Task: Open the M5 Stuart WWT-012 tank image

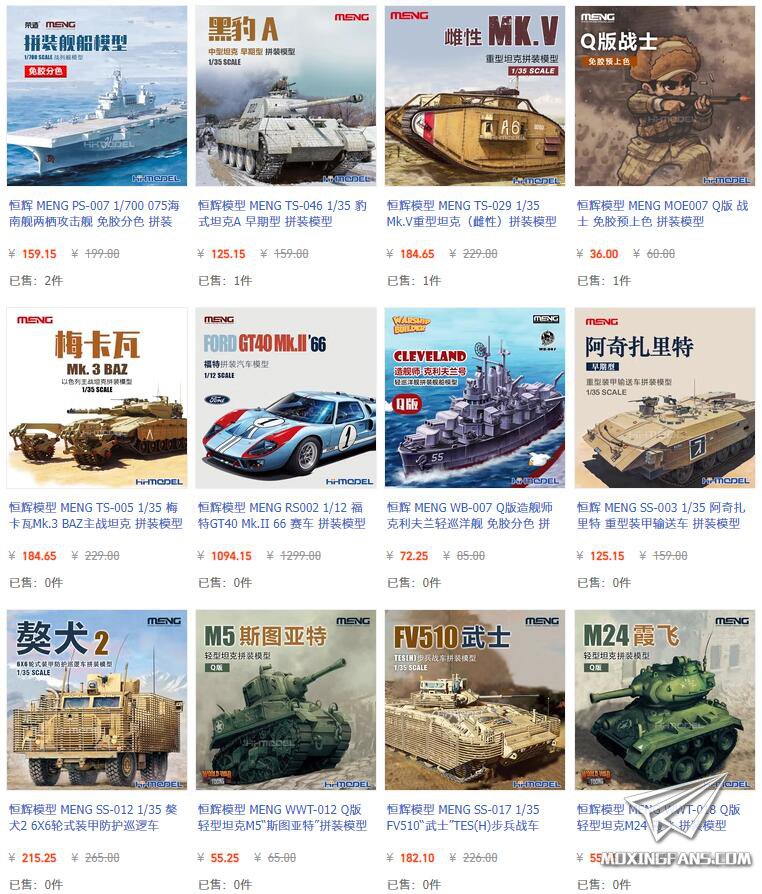Action: (x=286, y=700)
